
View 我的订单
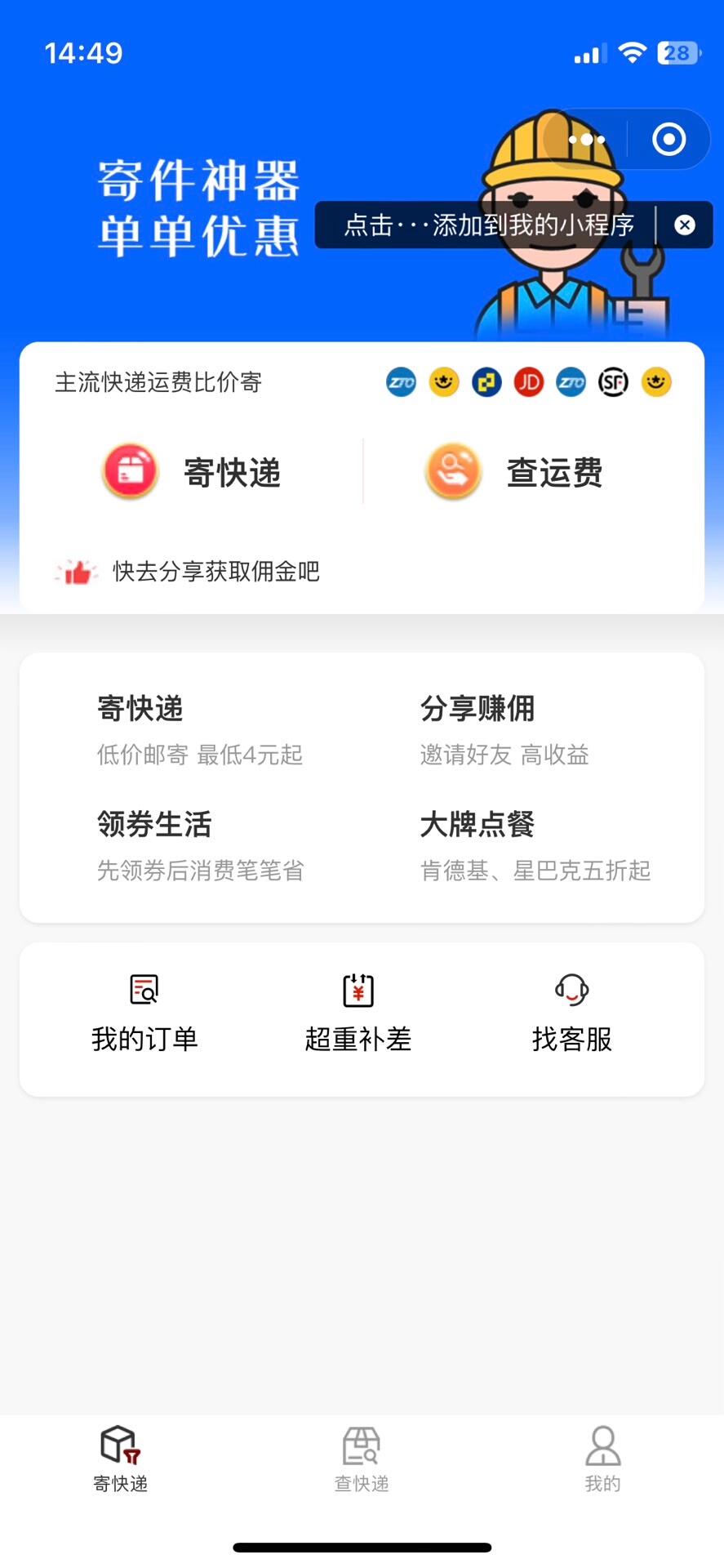[x=145, y=1013]
